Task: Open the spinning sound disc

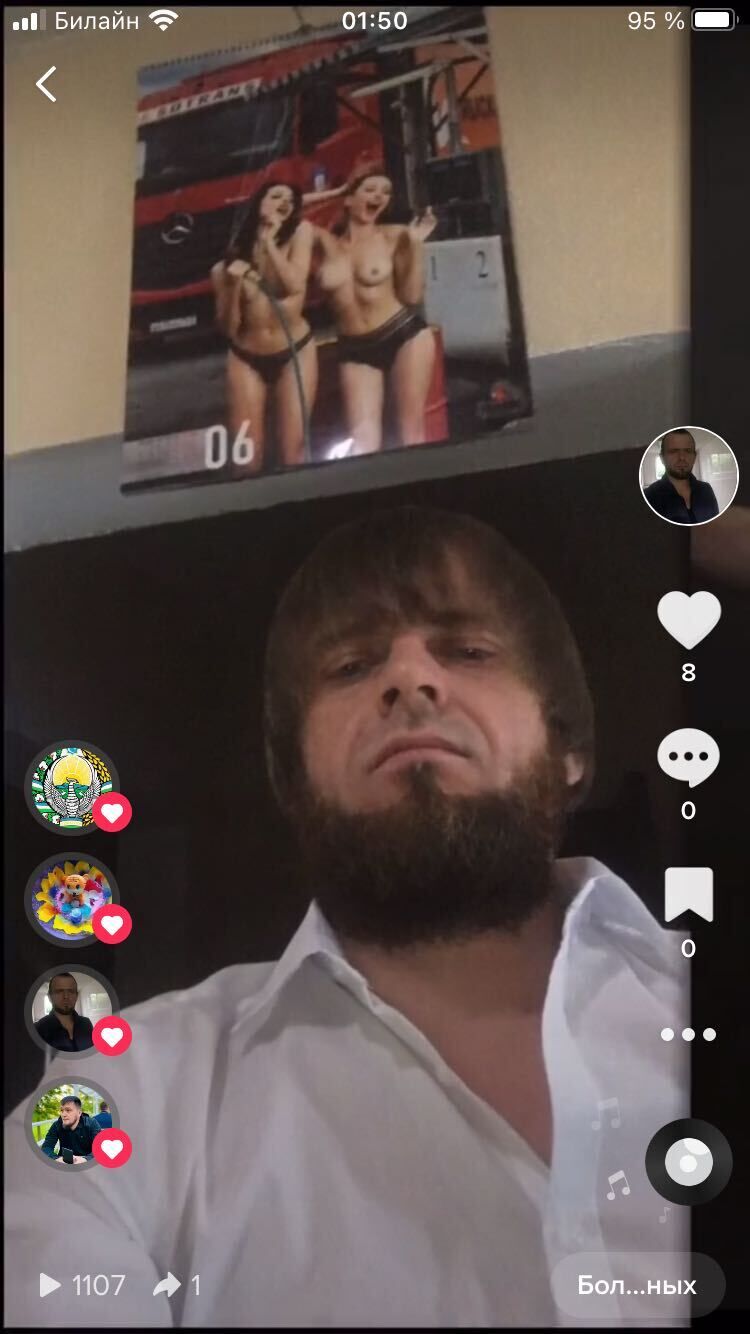Action: (x=688, y=1162)
